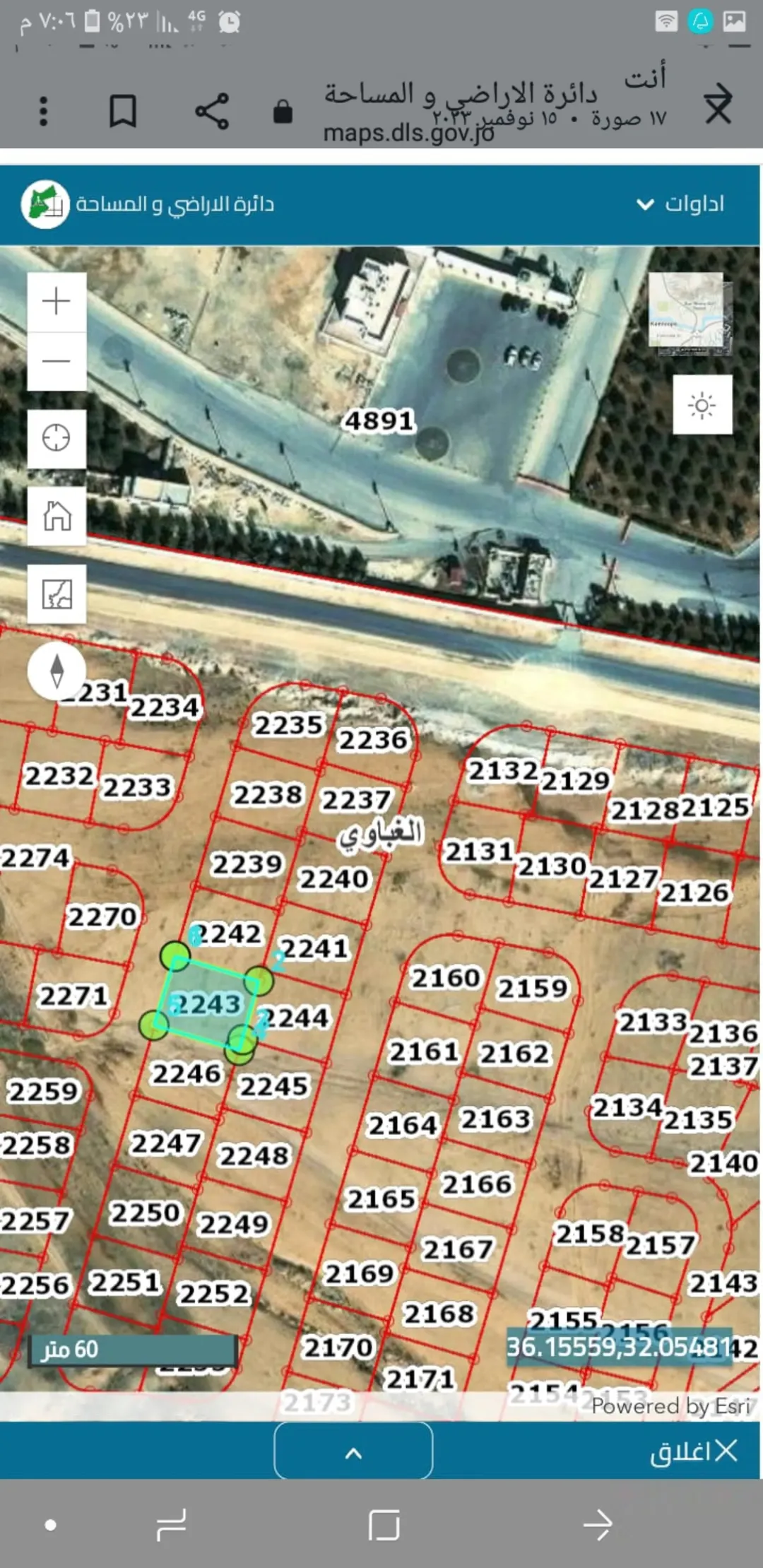Go to the phone home screen

click(x=384, y=1525)
